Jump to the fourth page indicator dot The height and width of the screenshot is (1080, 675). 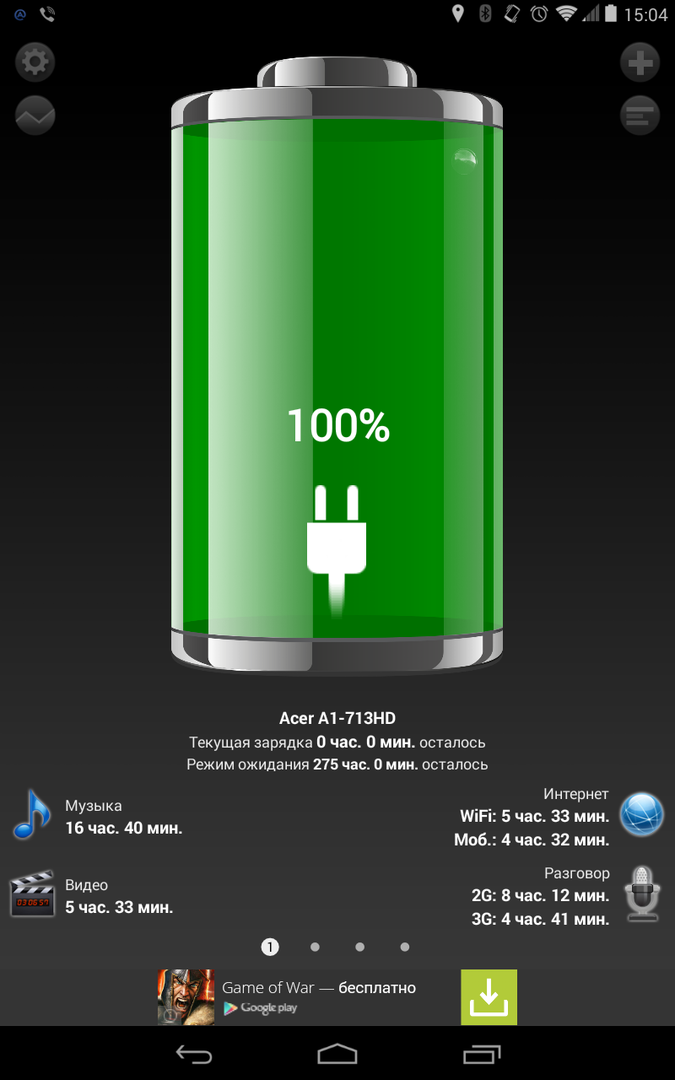pyautogui.click(x=405, y=946)
